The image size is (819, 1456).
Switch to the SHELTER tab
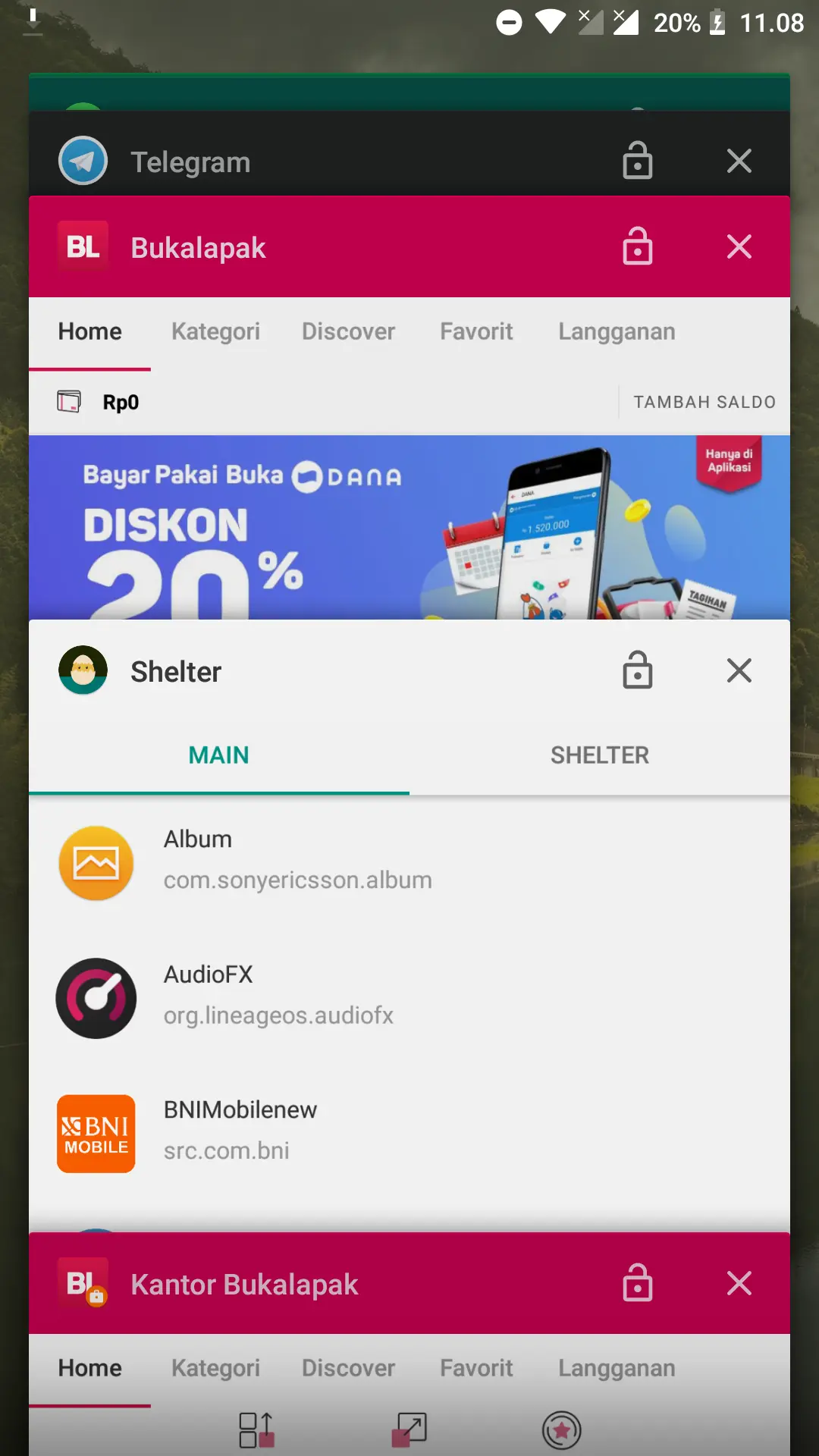tap(600, 755)
